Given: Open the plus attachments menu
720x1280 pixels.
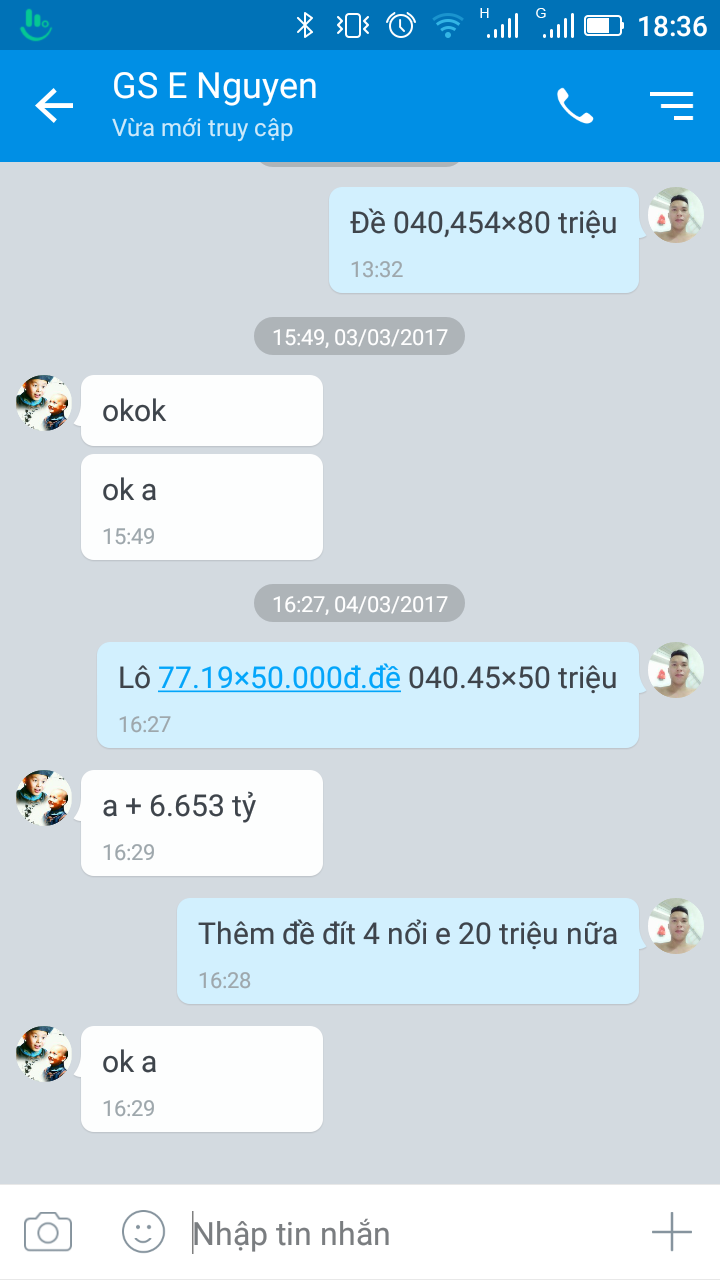Looking at the screenshot, I should [671, 1232].
